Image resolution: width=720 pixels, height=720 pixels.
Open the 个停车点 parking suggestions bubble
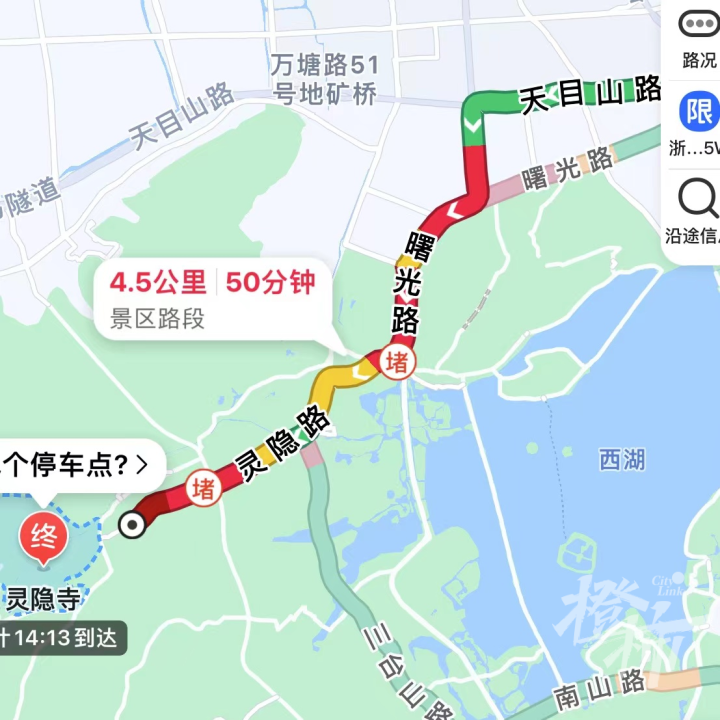pyautogui.click(x=75, y=464)
